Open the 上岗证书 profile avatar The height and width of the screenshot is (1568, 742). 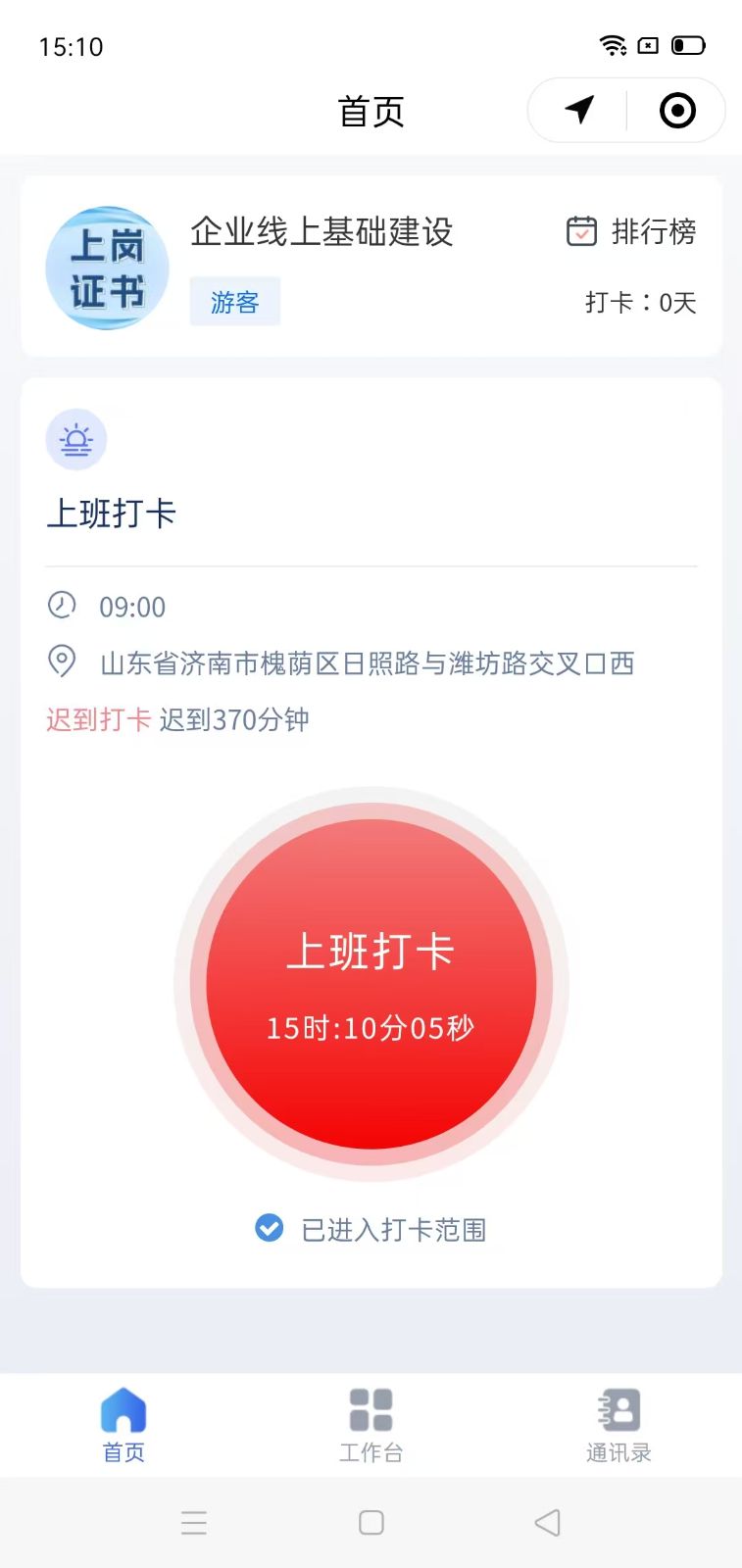point(107,268)
